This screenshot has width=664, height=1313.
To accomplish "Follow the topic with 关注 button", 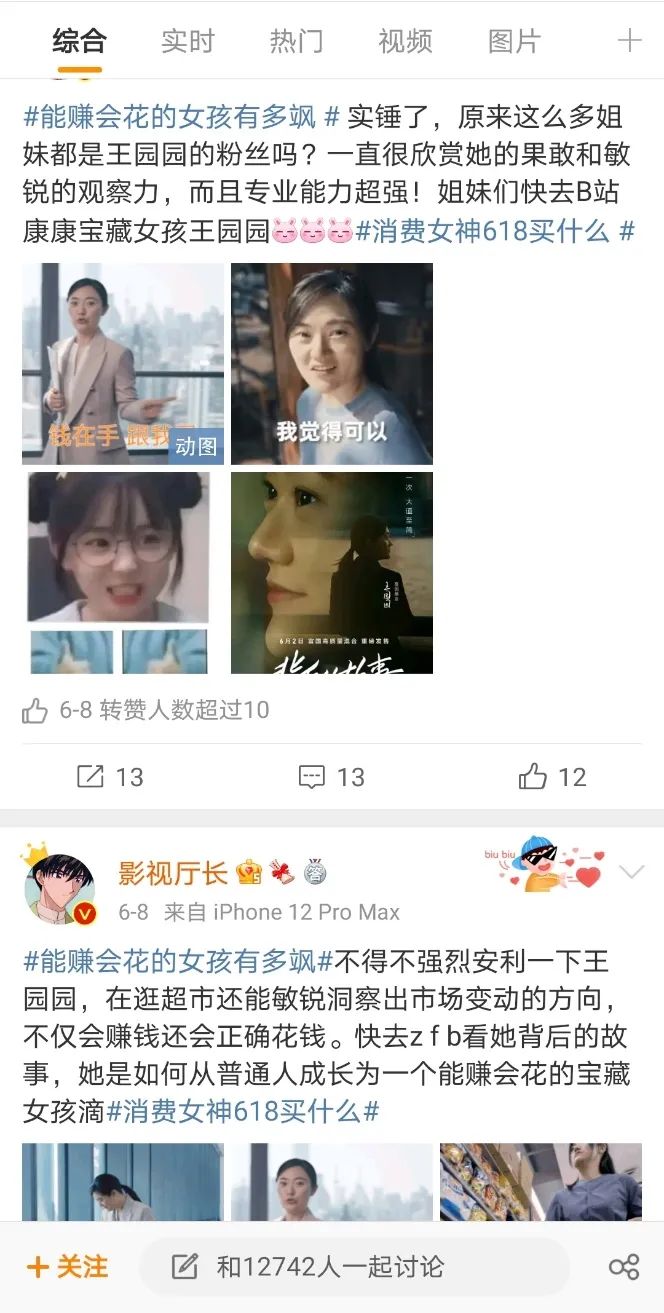I will pos(68,1267).
